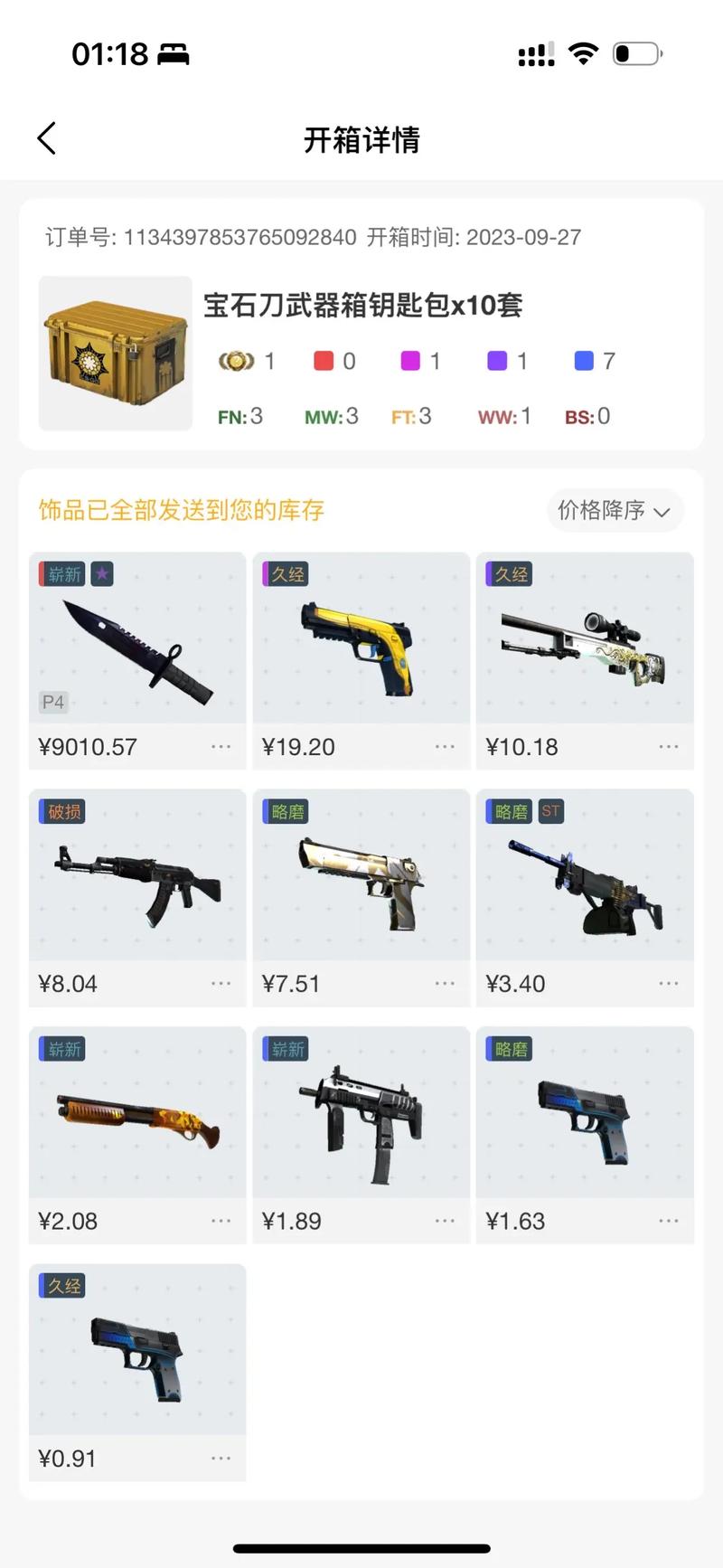Click the FN:3 wear count label

pyautogui.click(x=239, y=417)
